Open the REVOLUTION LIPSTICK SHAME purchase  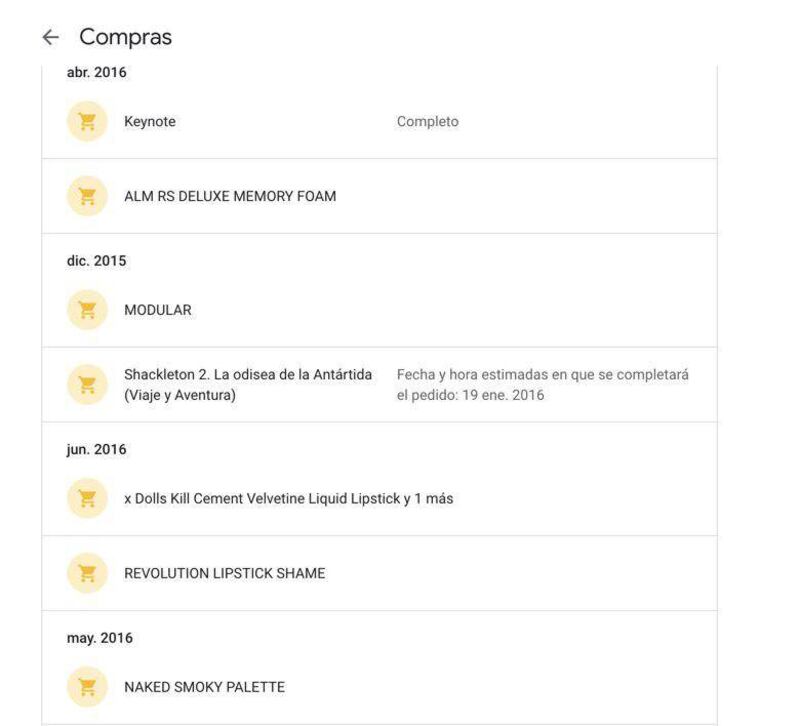[x=224, y=574]
